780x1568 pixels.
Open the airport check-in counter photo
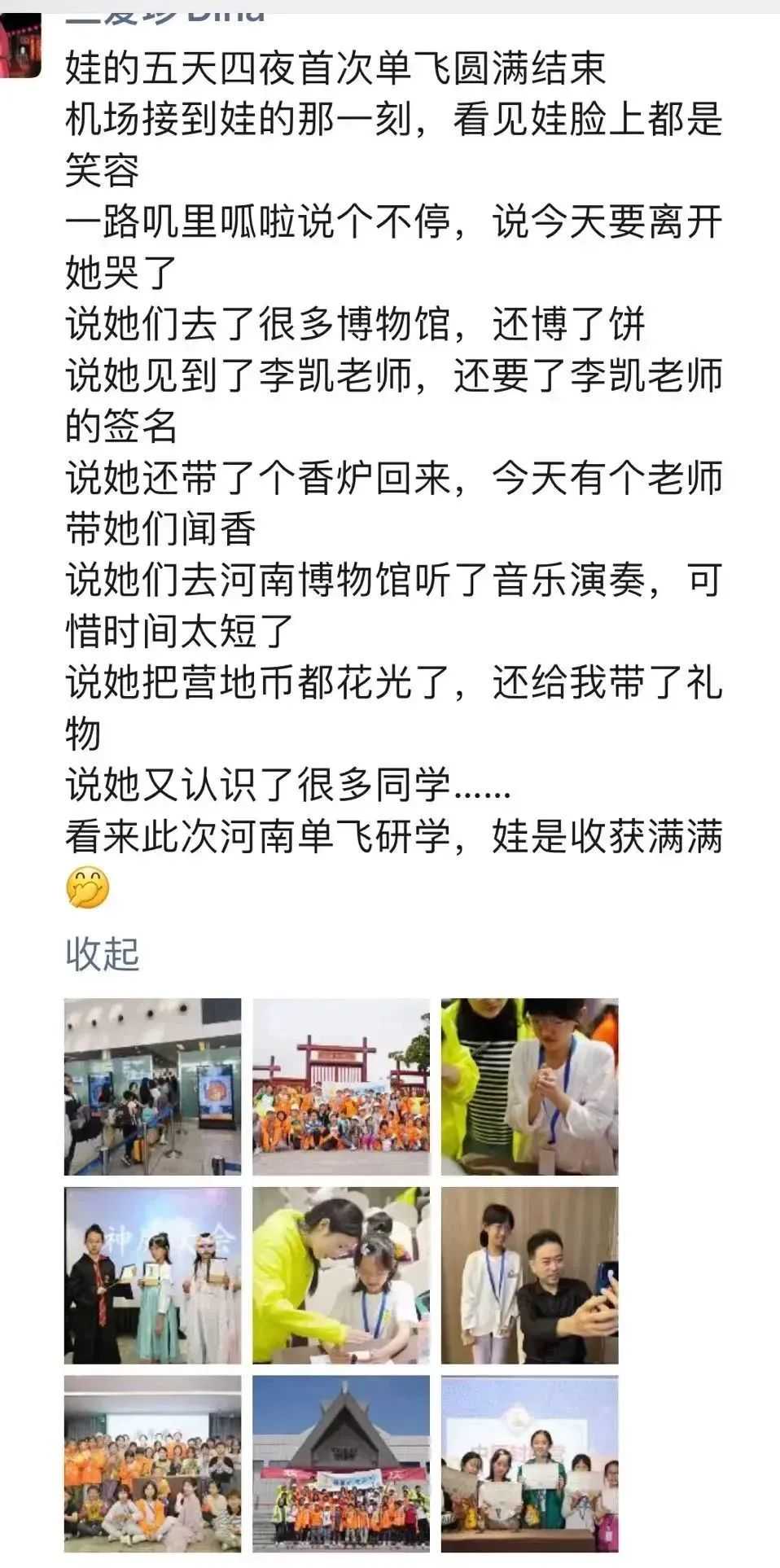click(153, 1087)
